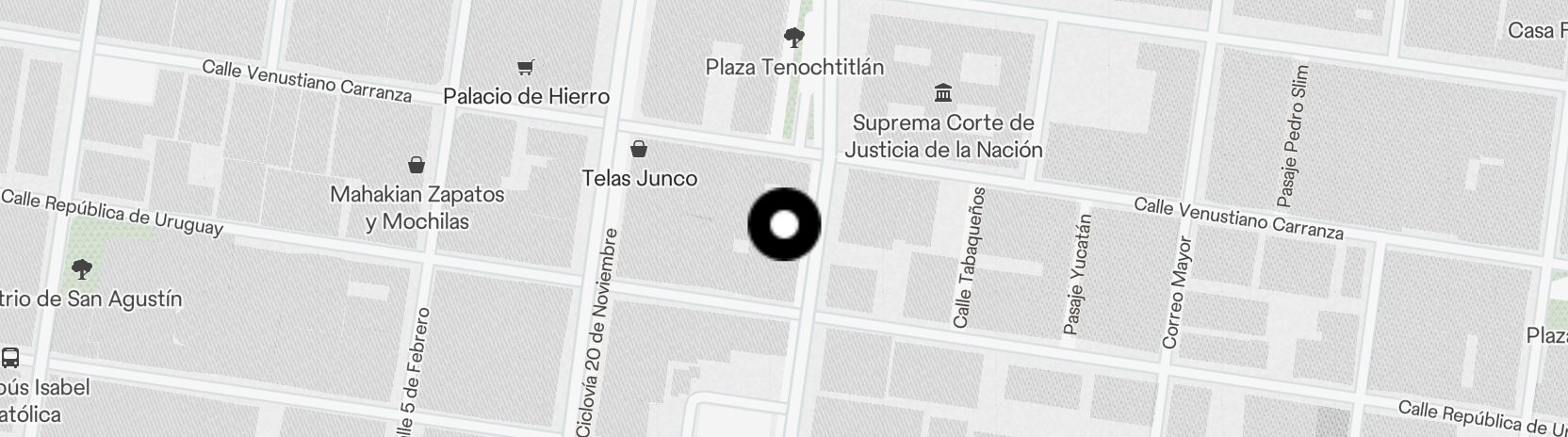1568x437 pixels.
Task: Open the Mahakian Zapatos y Mochilas marker
Action: (416, 166)
